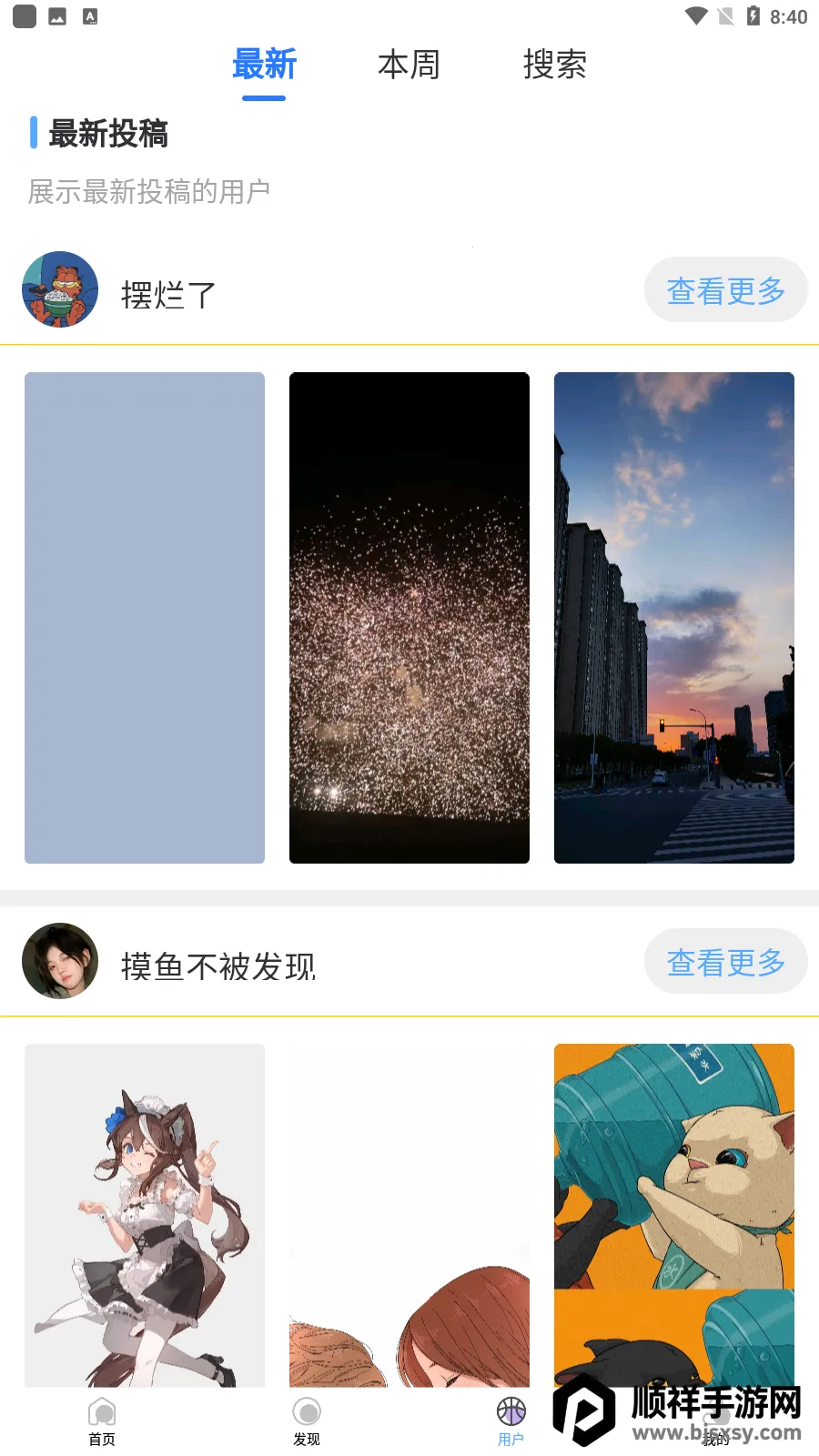Open the anime maid girl wallpaper
This screenshot has height=1456, width=819.
145,1215
